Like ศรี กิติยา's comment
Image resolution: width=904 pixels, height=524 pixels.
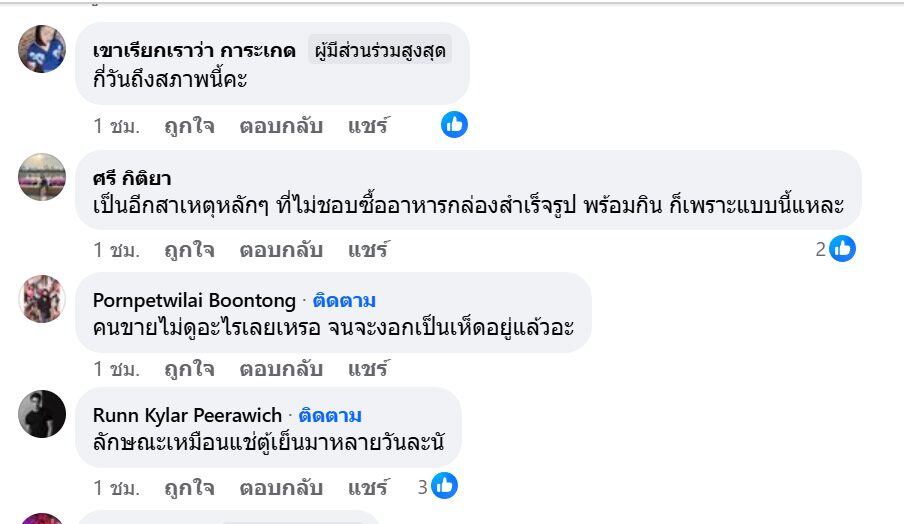click(x=188, y=250)
